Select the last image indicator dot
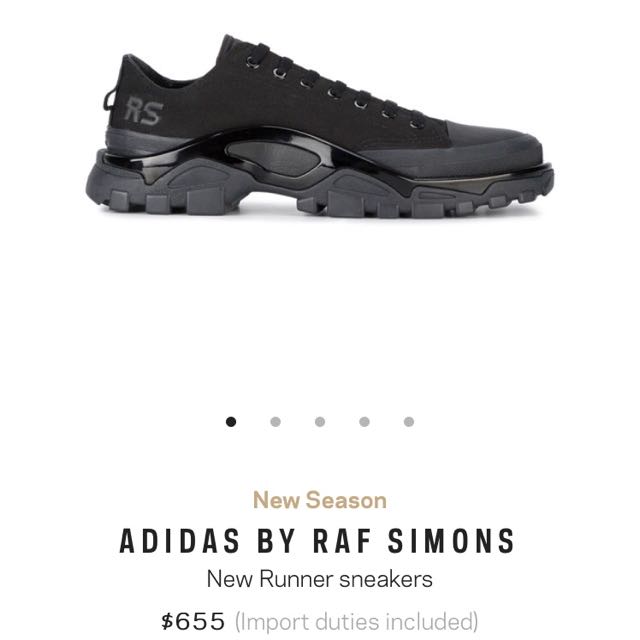 tap(409, 422)
